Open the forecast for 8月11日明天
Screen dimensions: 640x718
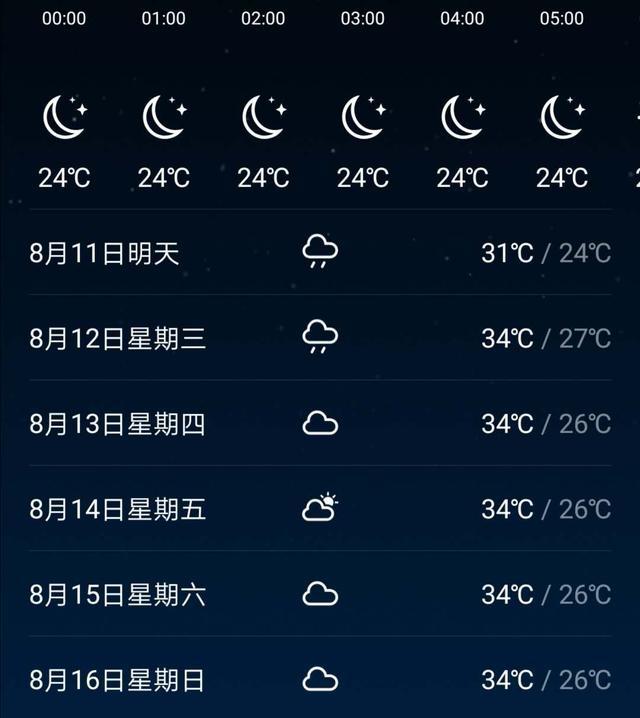[320, 253]
